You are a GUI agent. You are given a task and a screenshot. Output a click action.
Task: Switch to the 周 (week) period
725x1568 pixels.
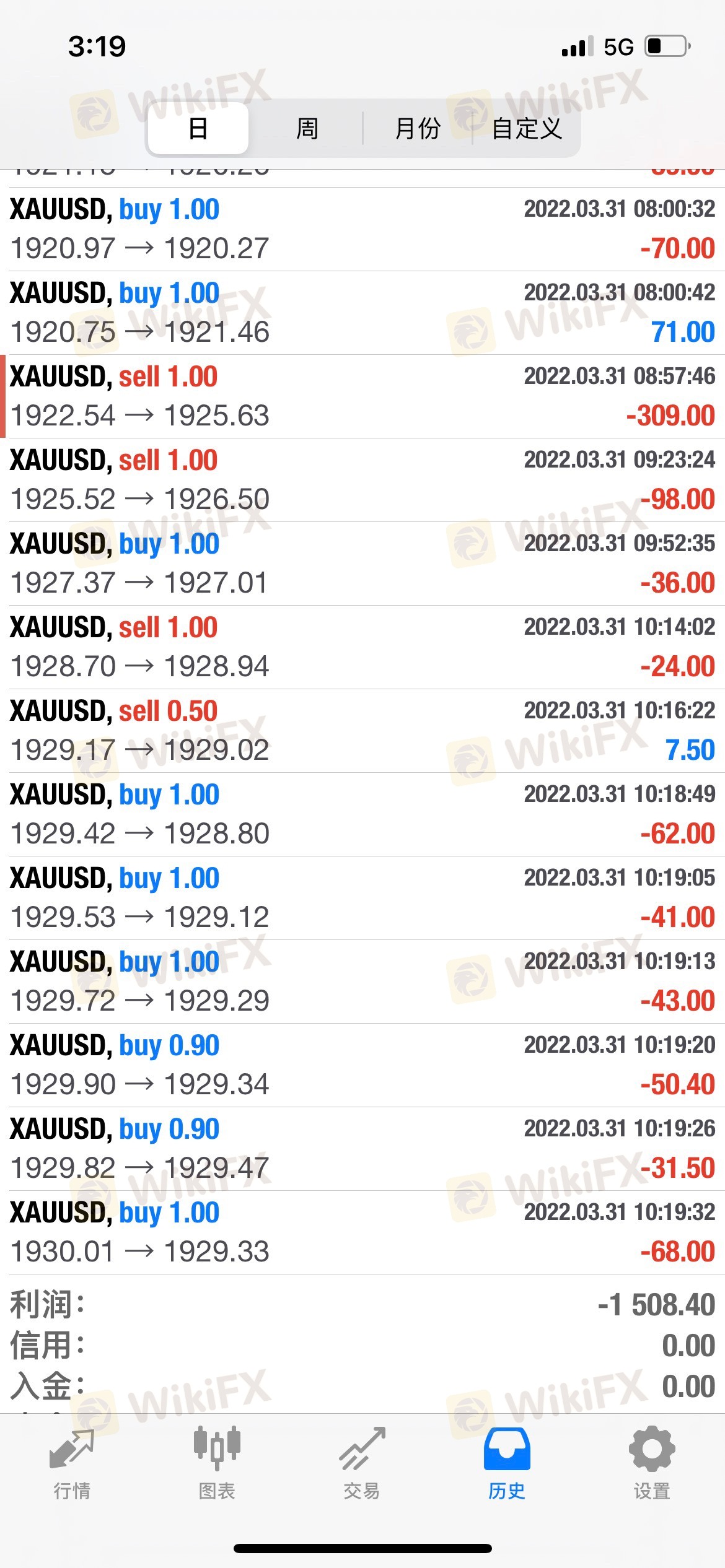[307, 128]
